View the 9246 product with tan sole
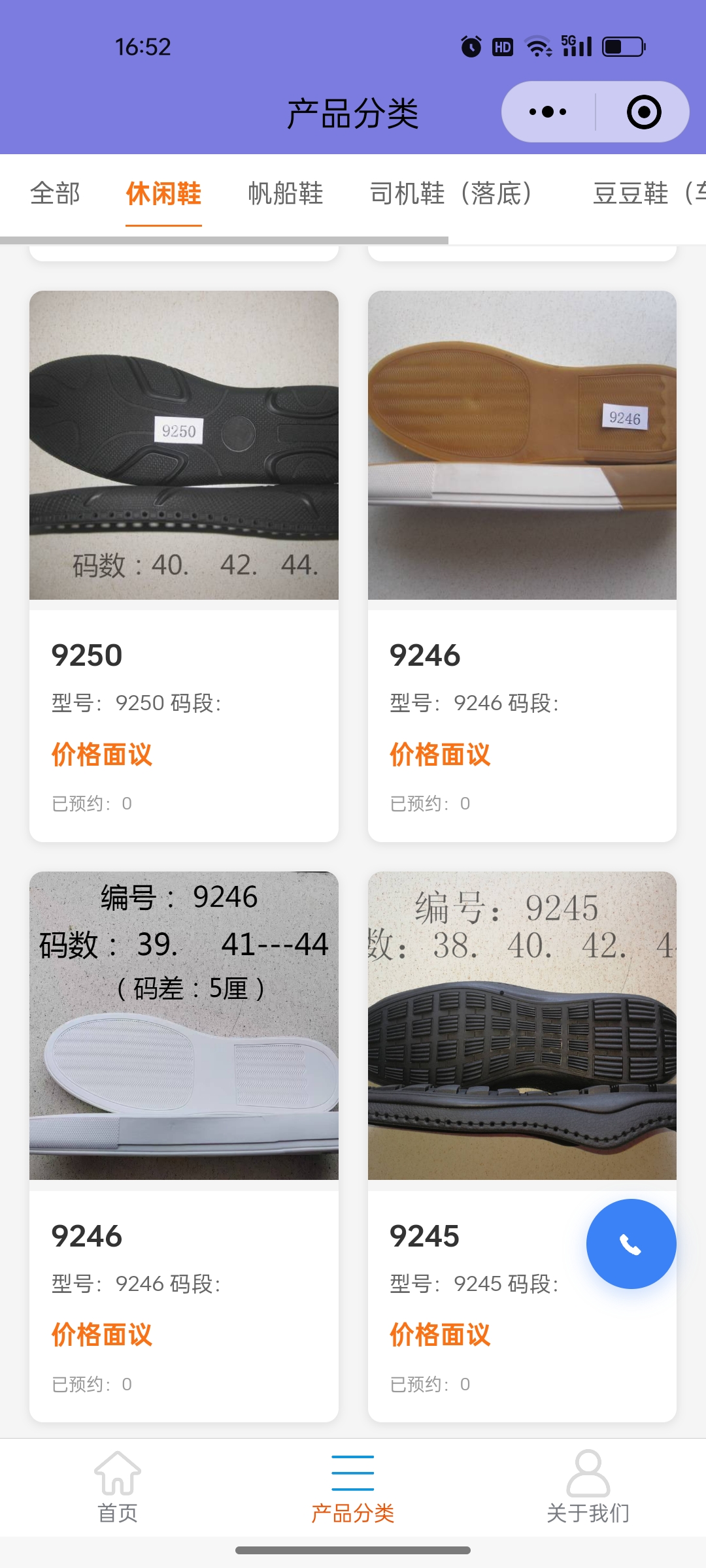 click(x=522, y=444)
